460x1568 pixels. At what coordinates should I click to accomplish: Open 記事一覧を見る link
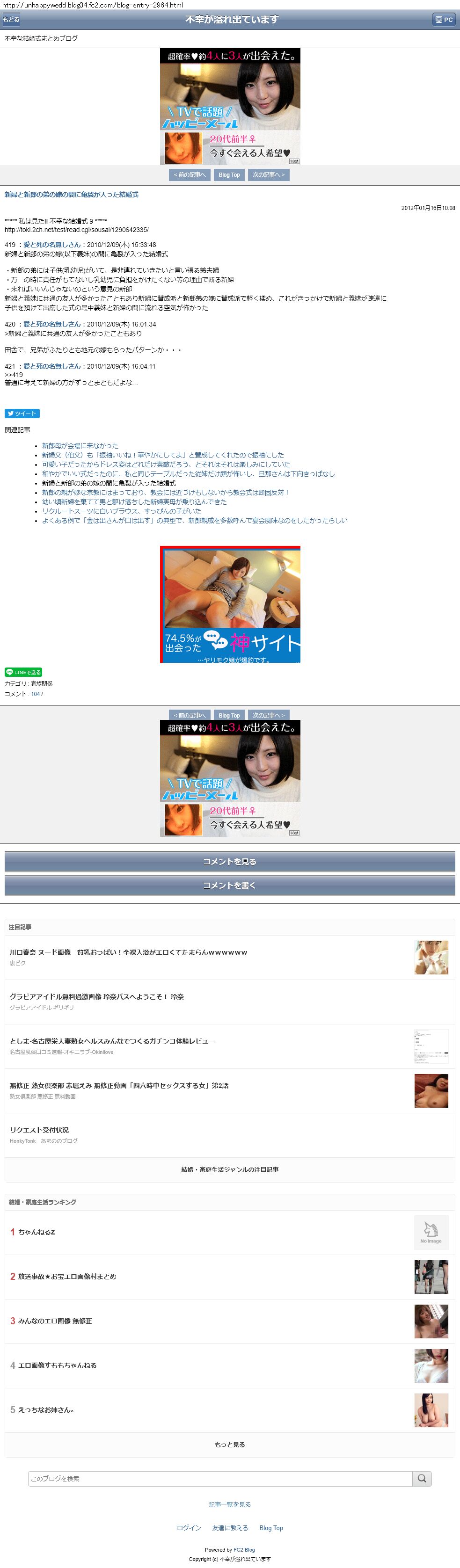(x=230, y=1504)
